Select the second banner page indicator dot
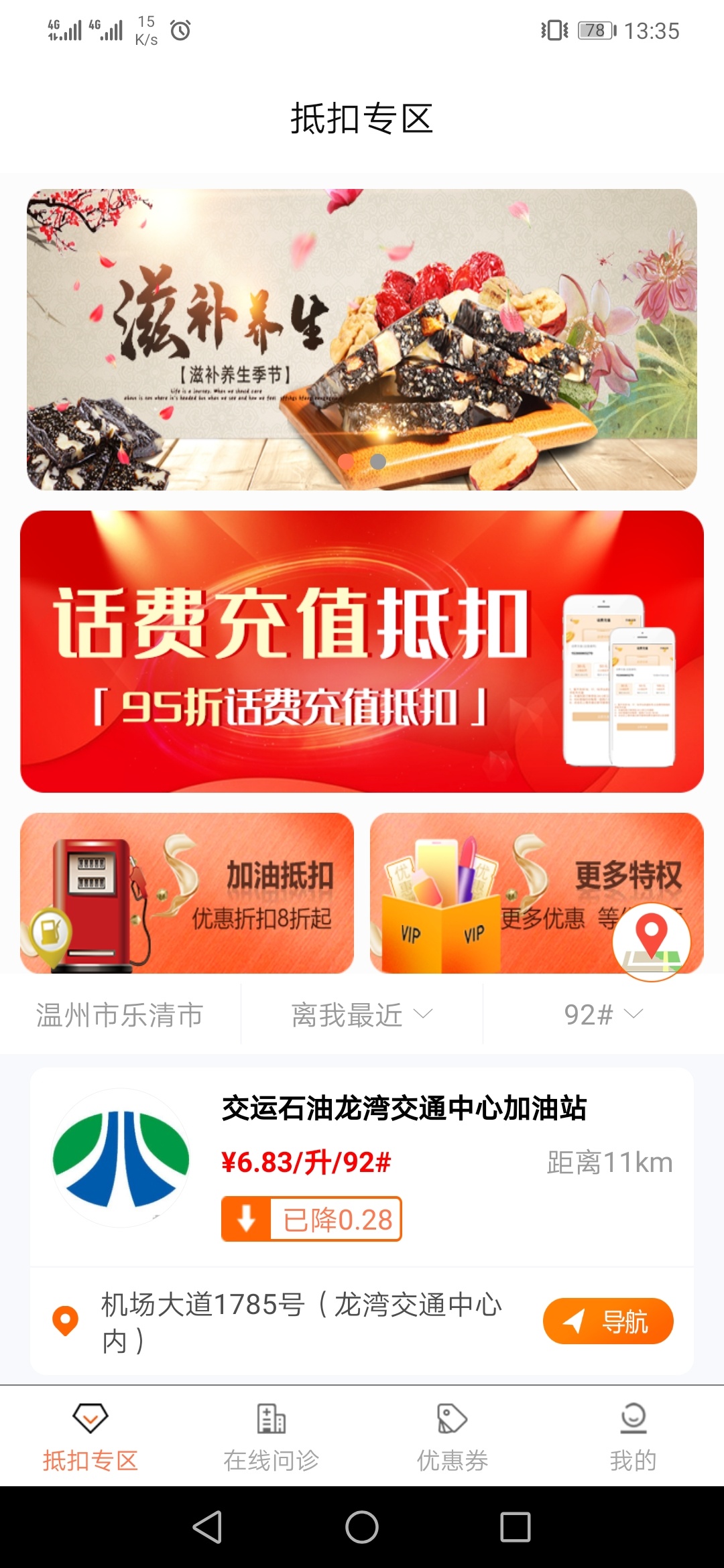The height and width of the screenshot is (1568, 724). (378, 461)
